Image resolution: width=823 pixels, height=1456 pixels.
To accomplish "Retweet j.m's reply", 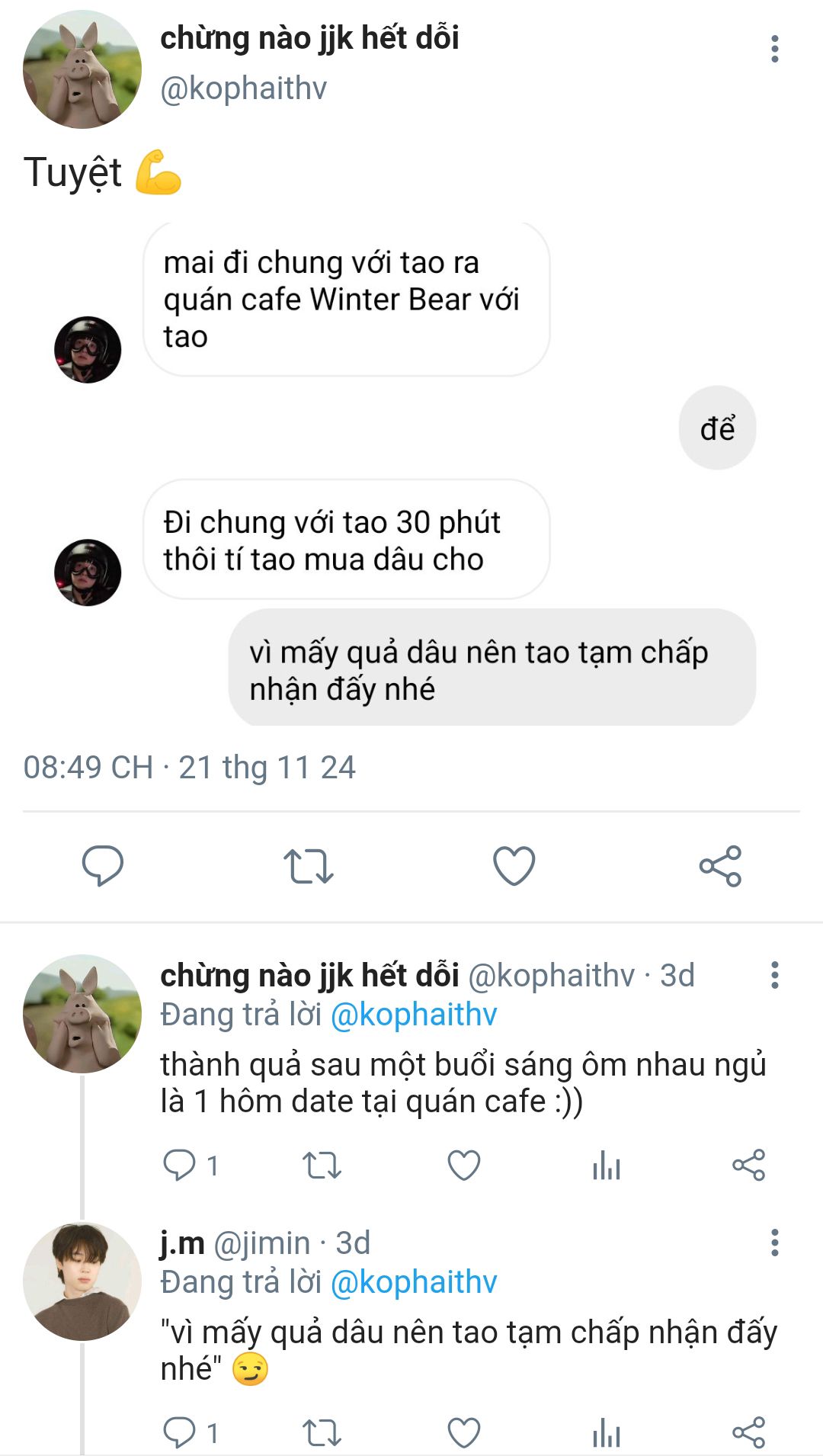I will coord(322,1433).
